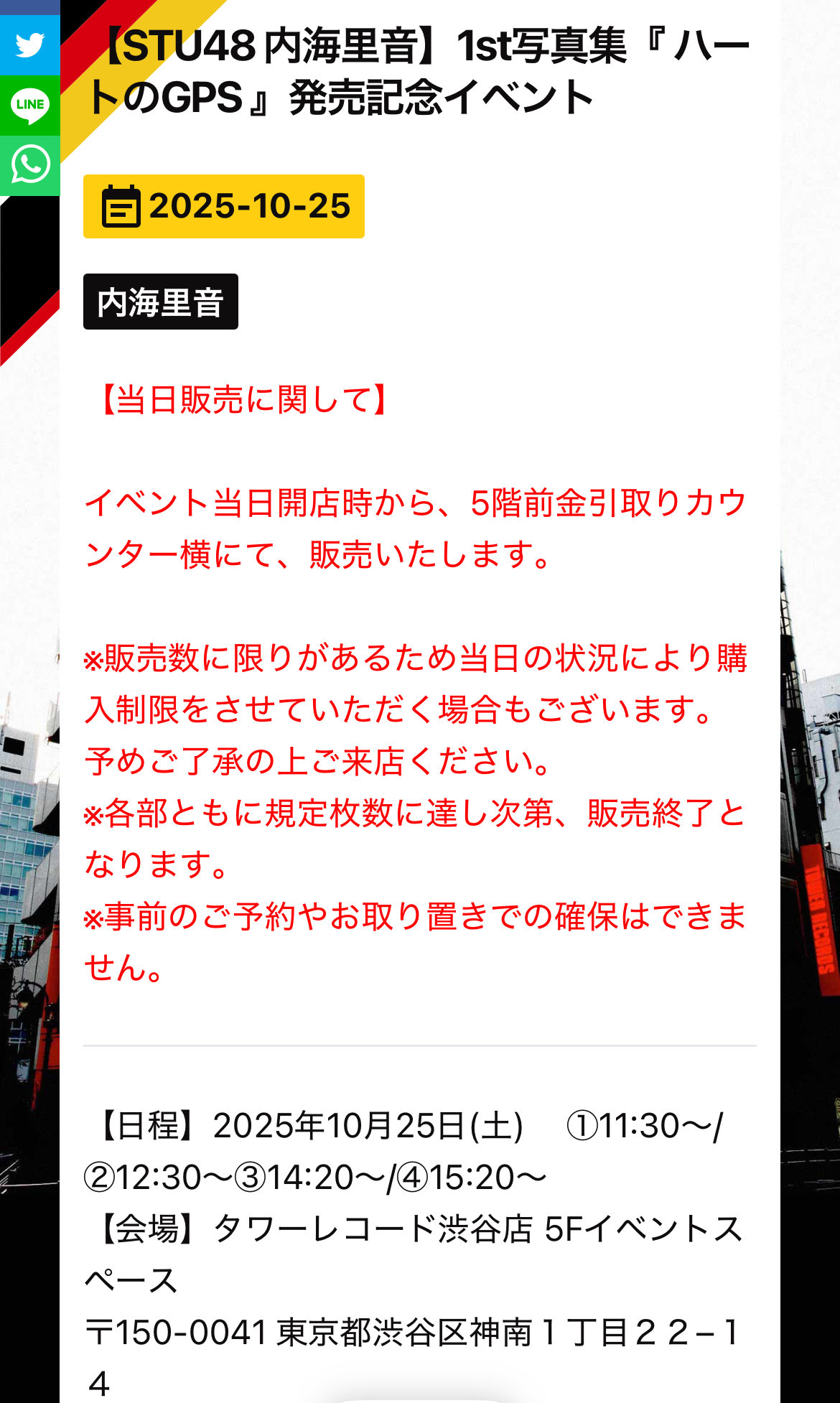840x1403 pixels.
Task: Share this event via LINE
Action: [x=29, y=105]
